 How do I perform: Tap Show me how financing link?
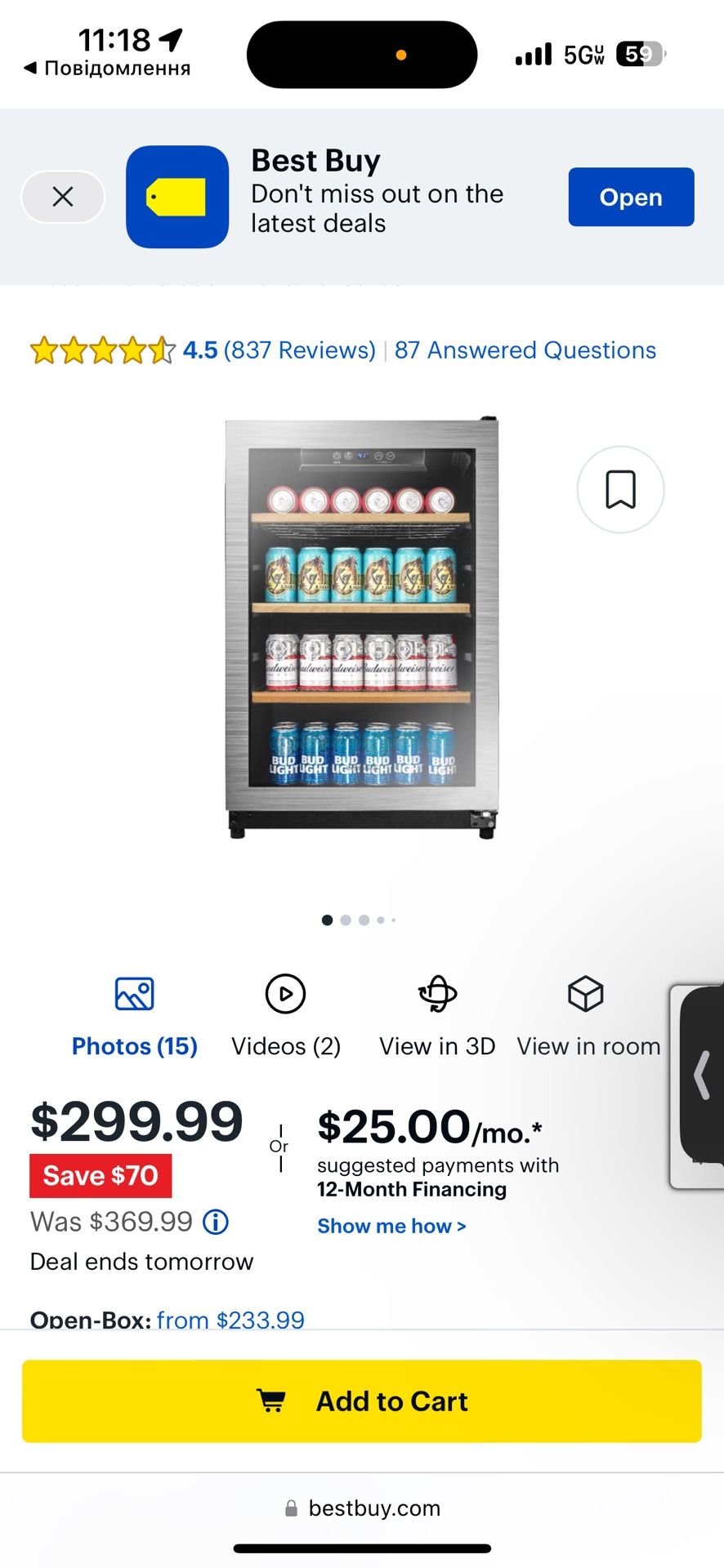click(391, 1226)
